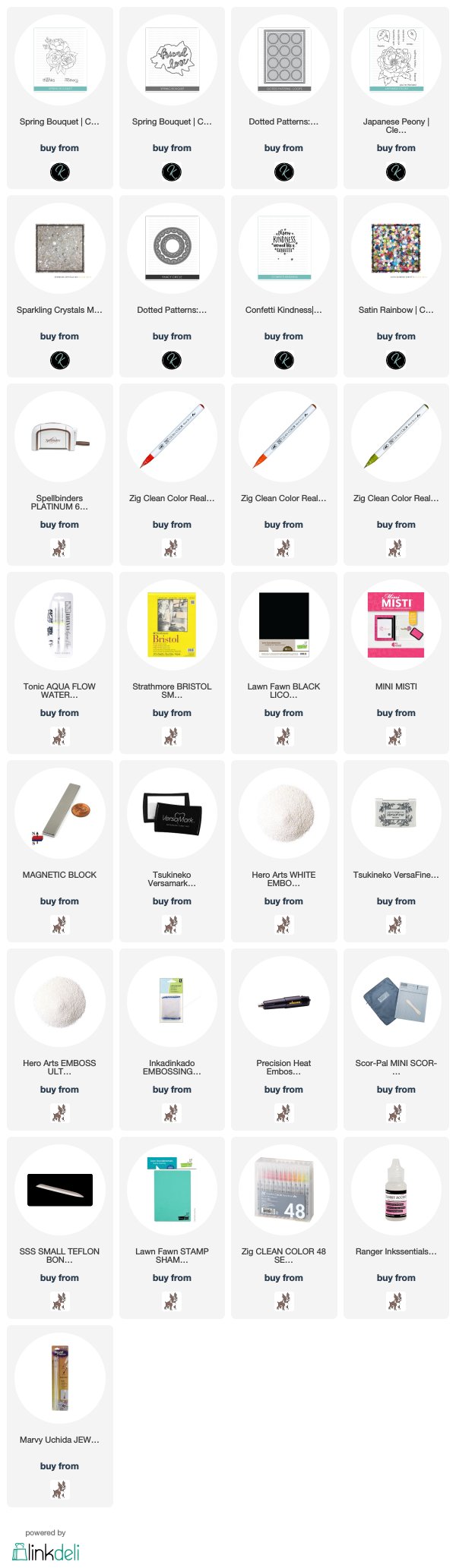Tap the shop icon under Marvy Uchida JEW
Viewport: 456px width, 1568px height.
pos(59,1490)
